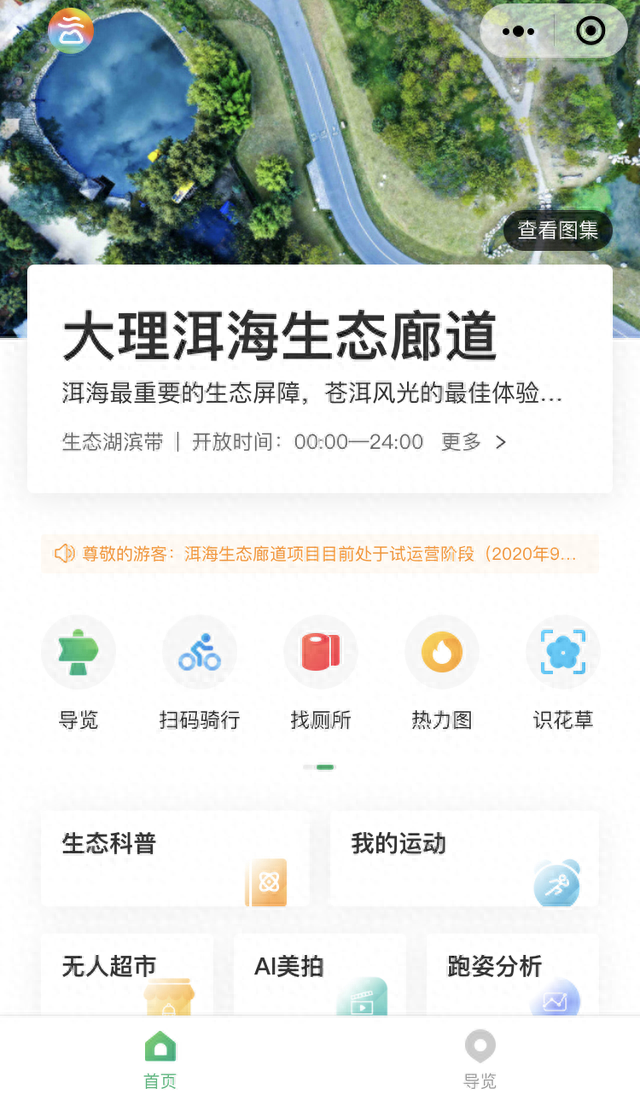Read the orange visitor notice banner
The image size is (640, 1100).
(319, 554)
